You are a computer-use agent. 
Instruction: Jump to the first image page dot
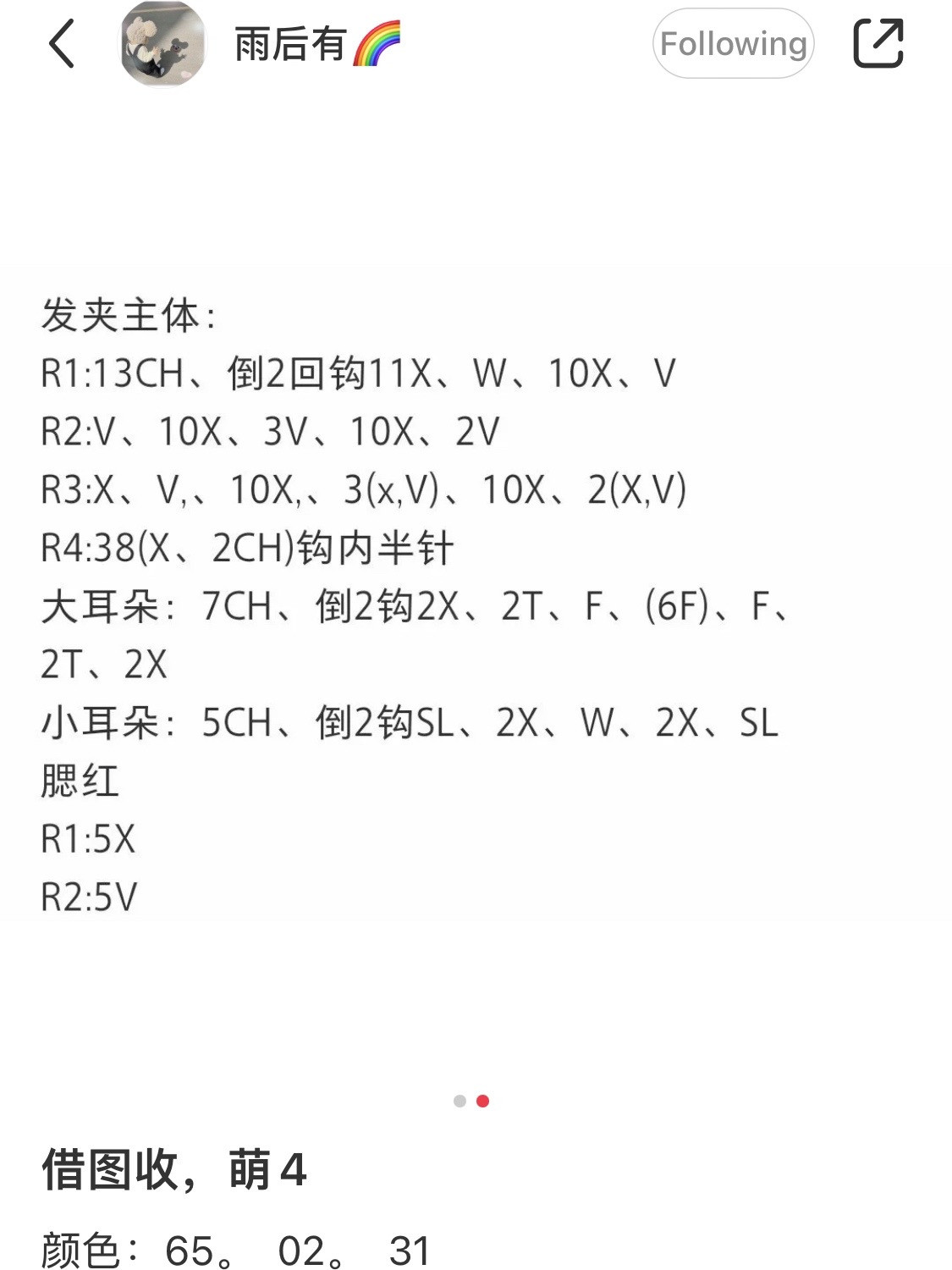pyautogui.click(x=459, y=1101)
